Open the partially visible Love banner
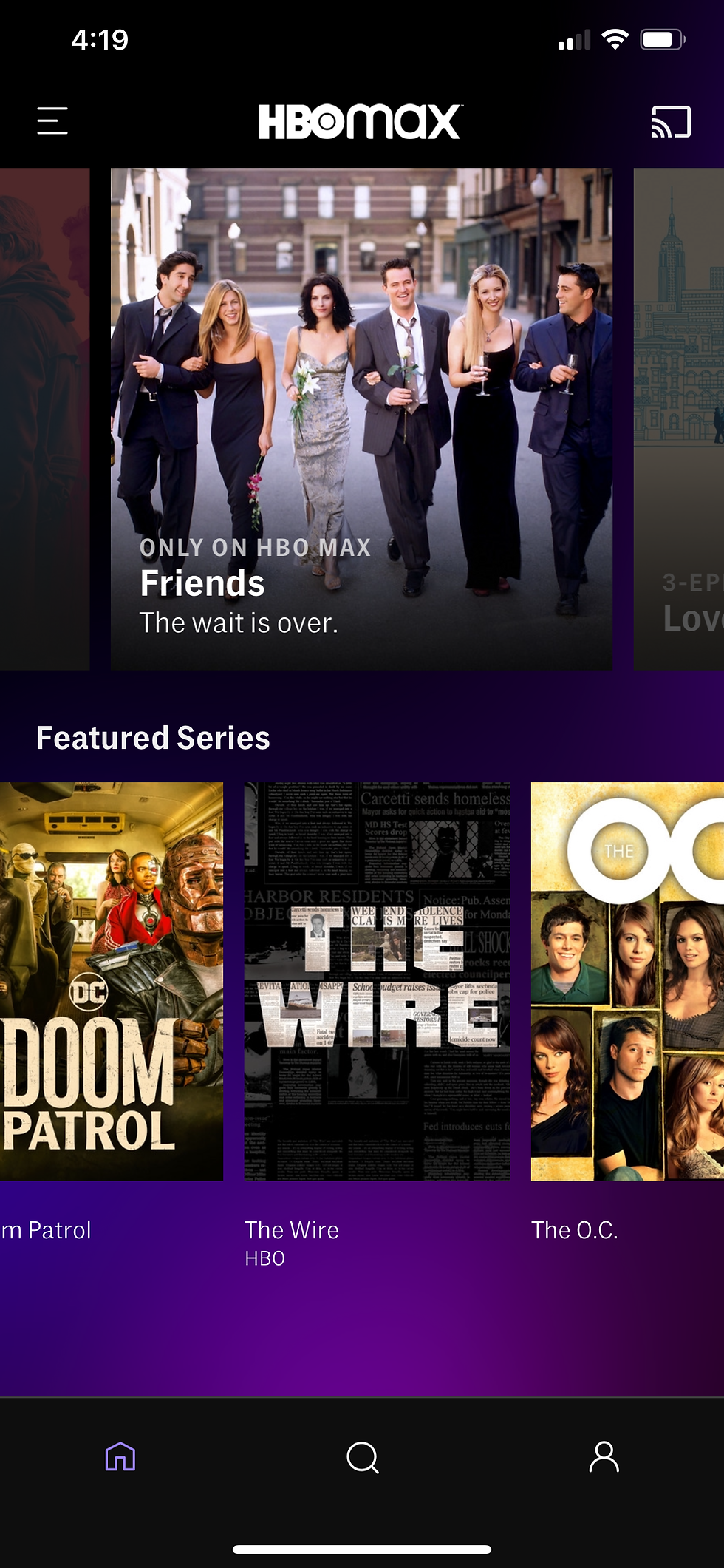 click(679, 419)
